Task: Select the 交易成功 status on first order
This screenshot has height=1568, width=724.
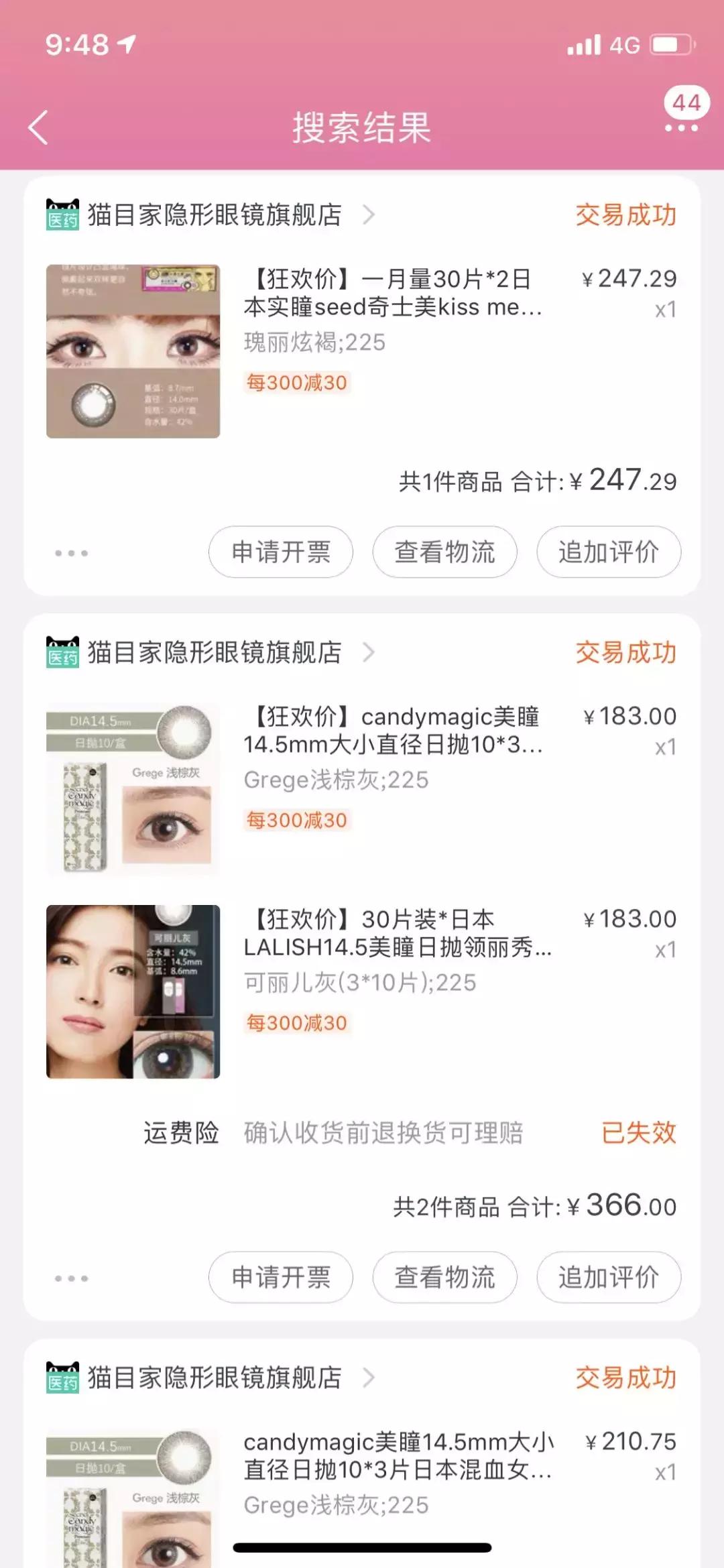Action: tap(625, 216)
